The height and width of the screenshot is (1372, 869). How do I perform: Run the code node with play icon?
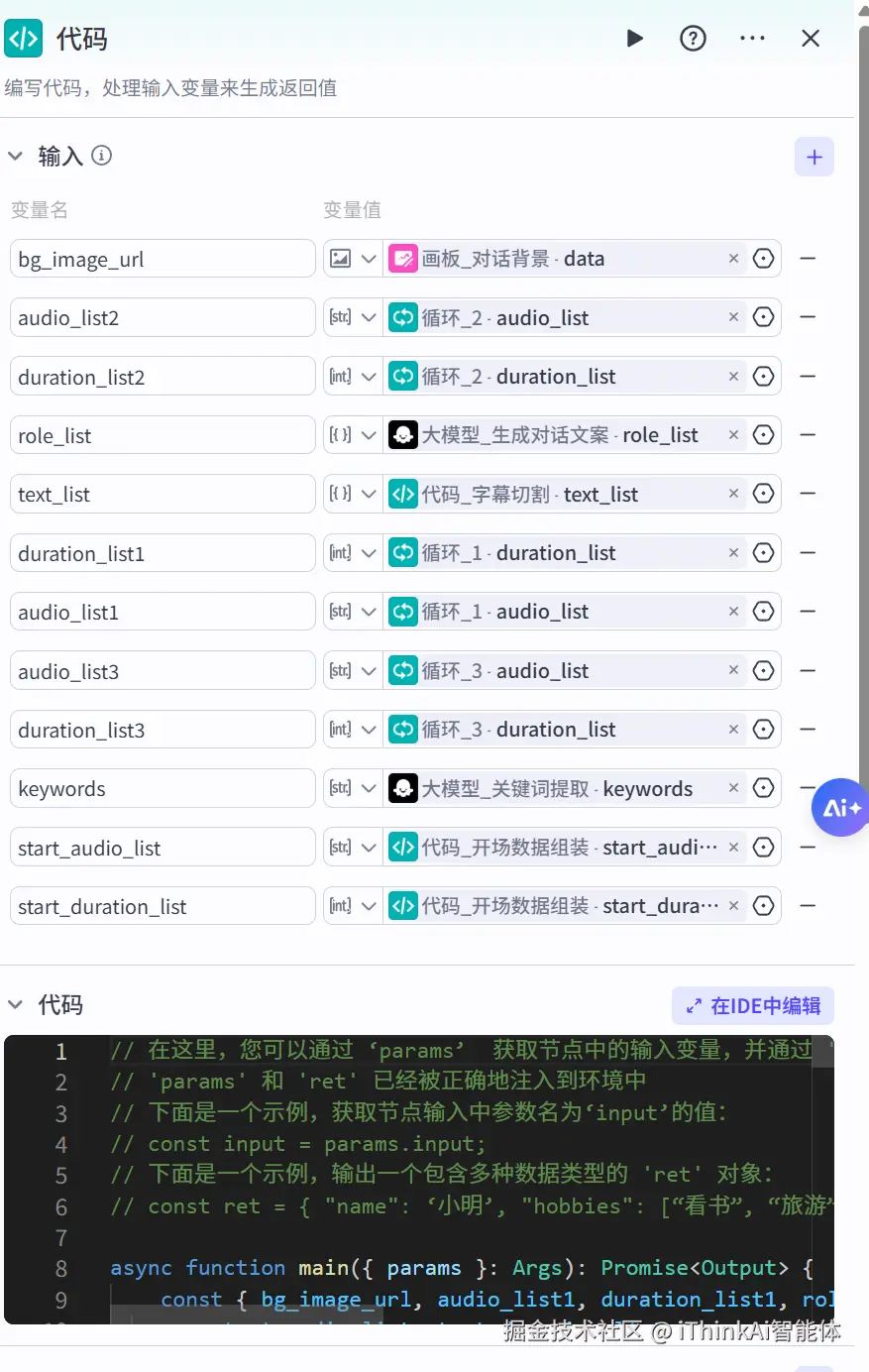pyautogui.click(x=635, y=39)
